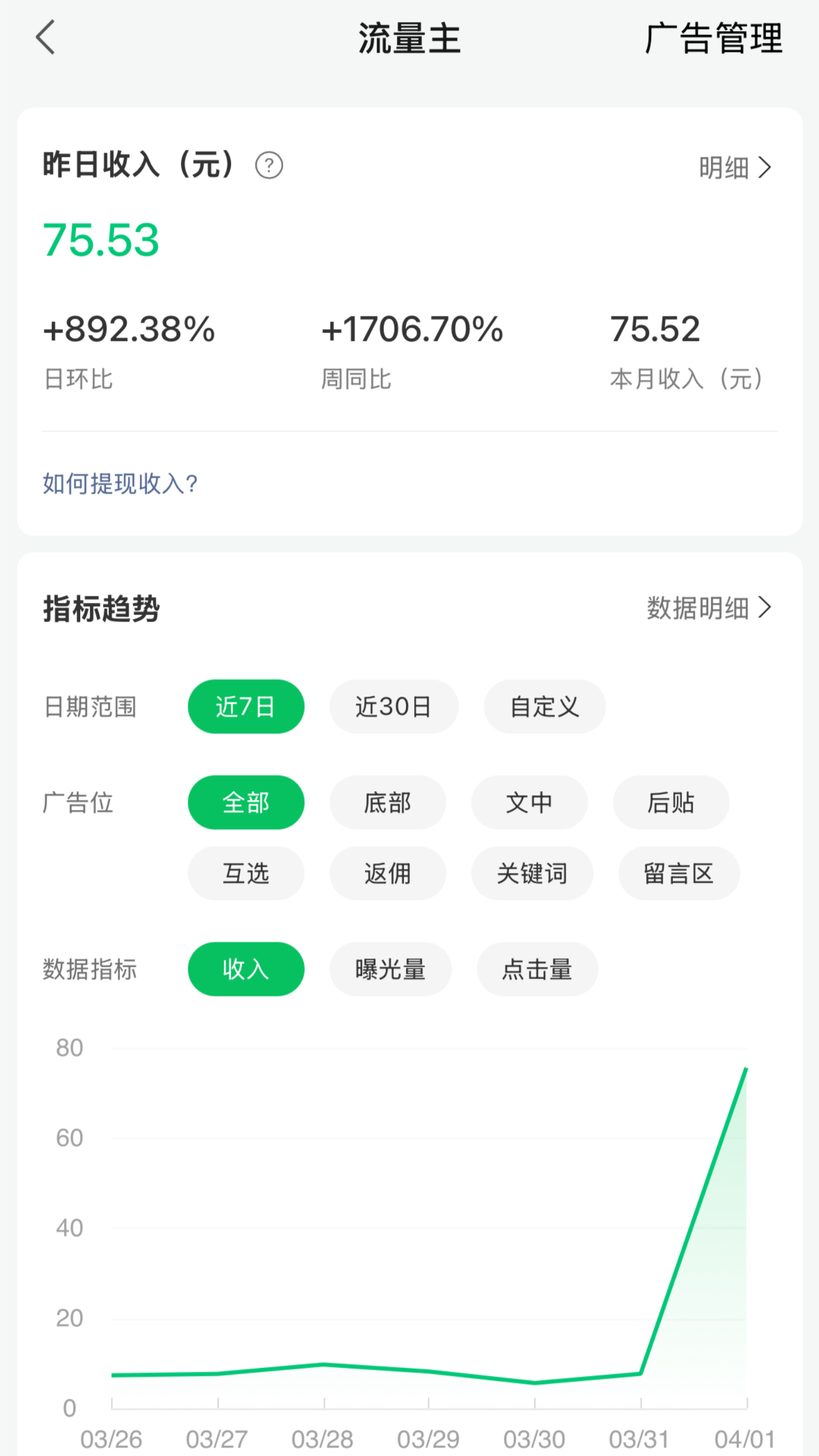Select the 近30日 date range
The height and width of the screenshot is (1456, 819).
click(394, 706)
